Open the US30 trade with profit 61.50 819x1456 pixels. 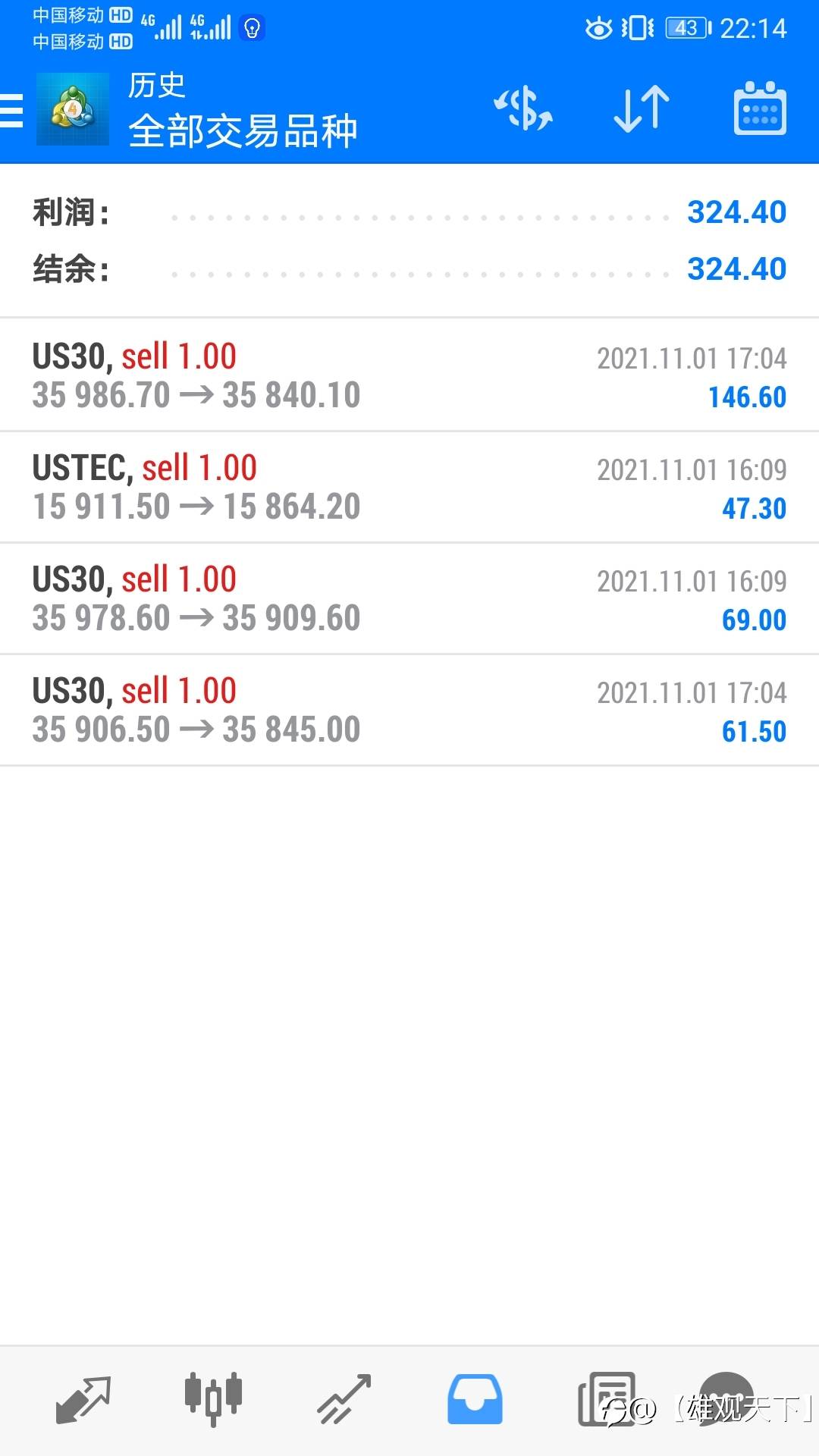[x=409, y=710]
